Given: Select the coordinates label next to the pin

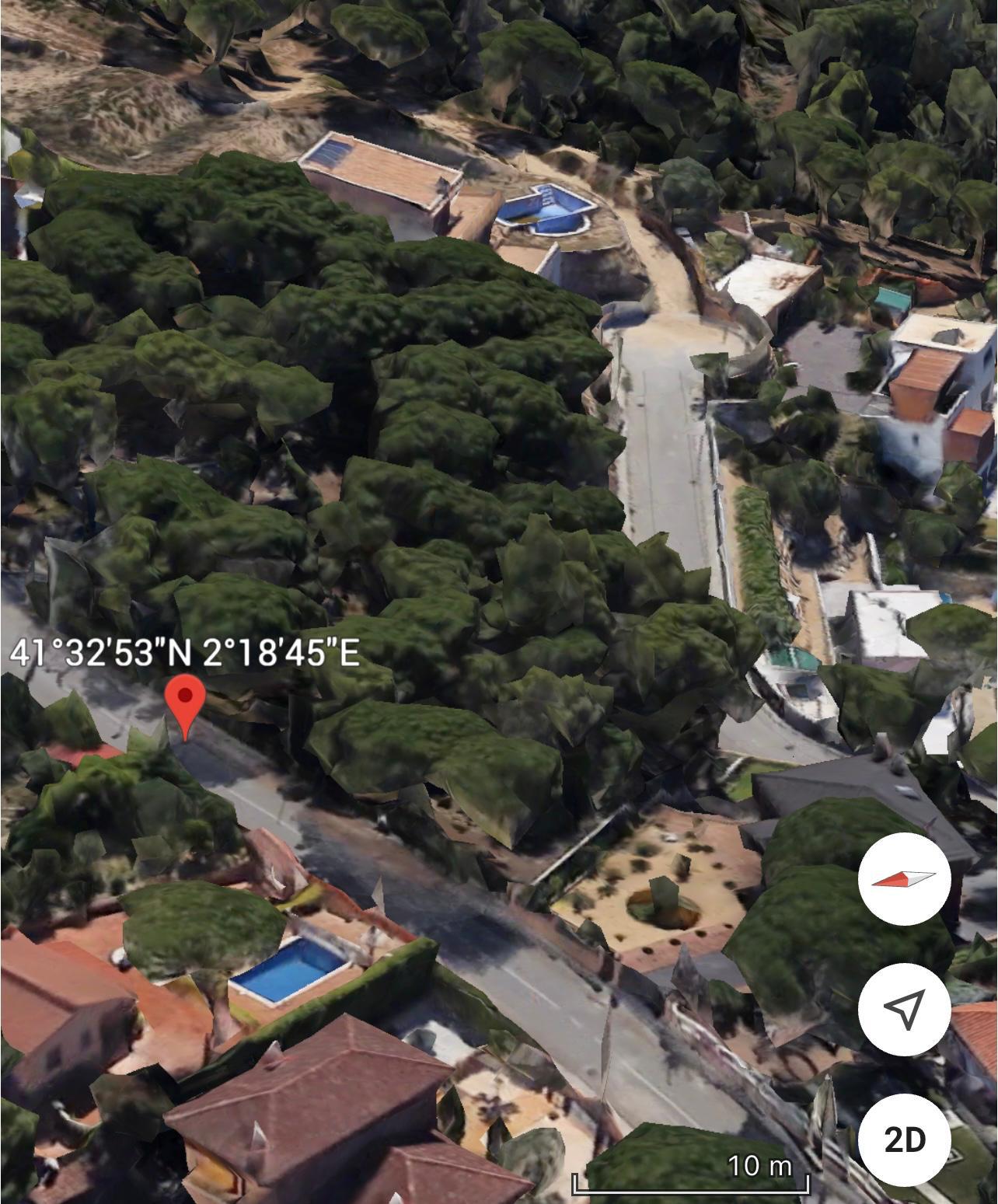Looking at the screenshot, I should [x=185, y=653].
